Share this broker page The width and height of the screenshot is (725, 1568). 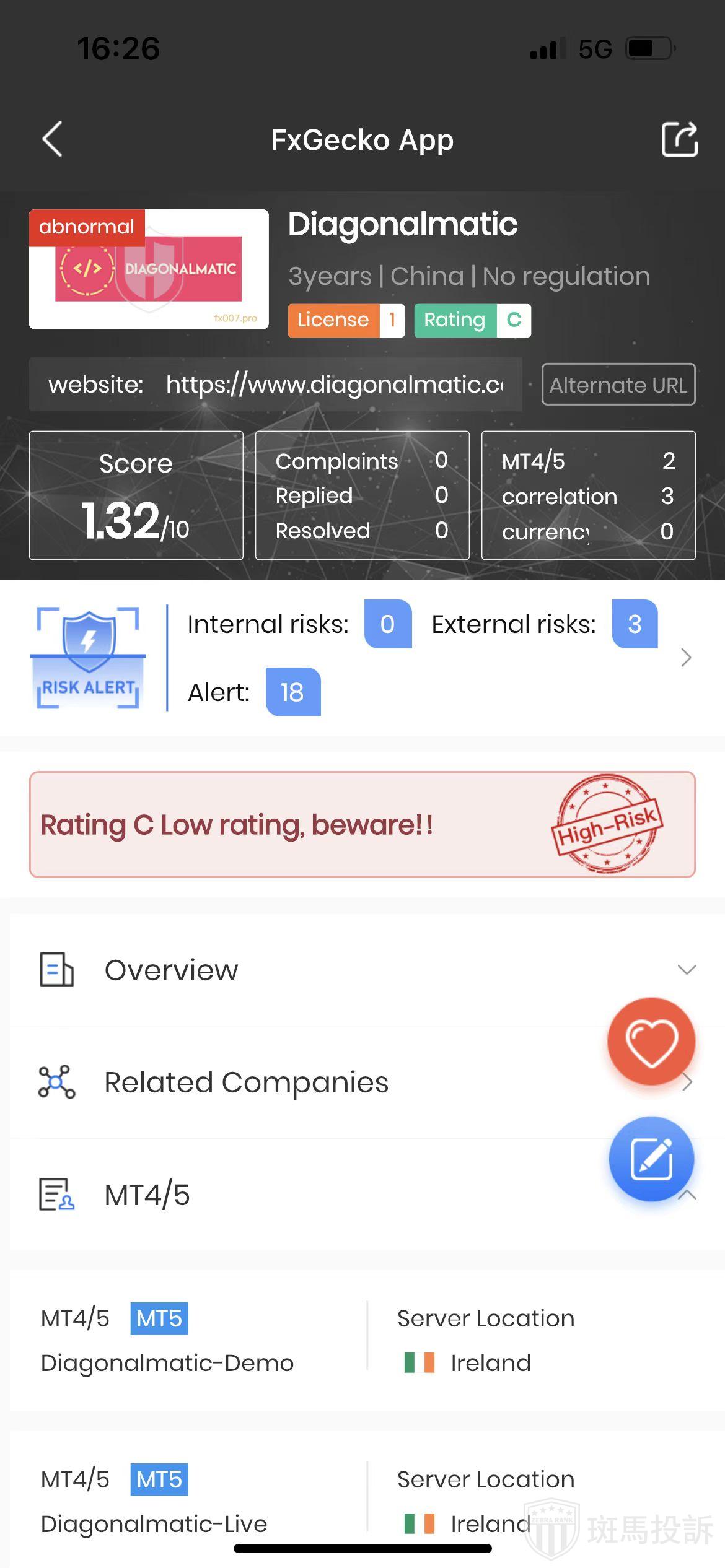pos(679,139)
